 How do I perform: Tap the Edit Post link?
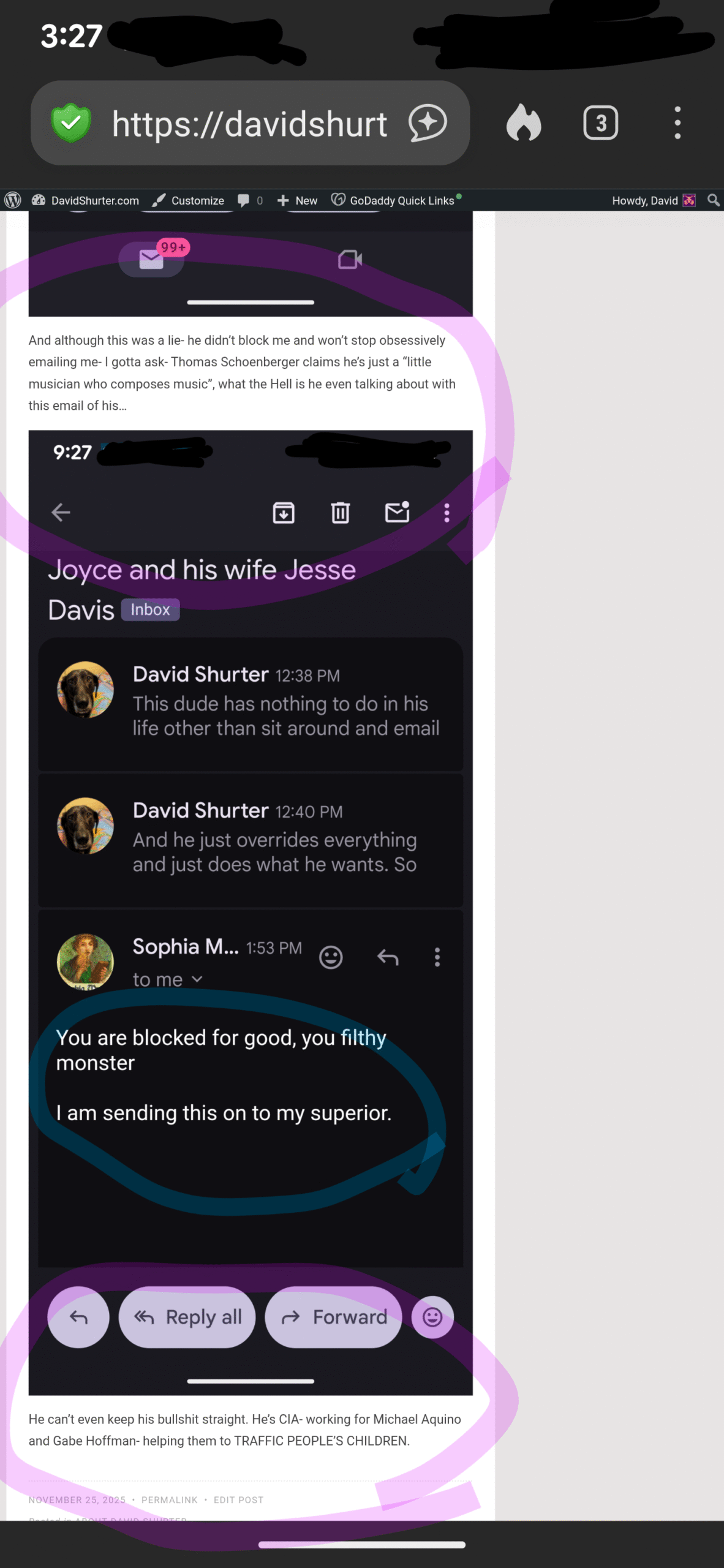pos(238,1499)
